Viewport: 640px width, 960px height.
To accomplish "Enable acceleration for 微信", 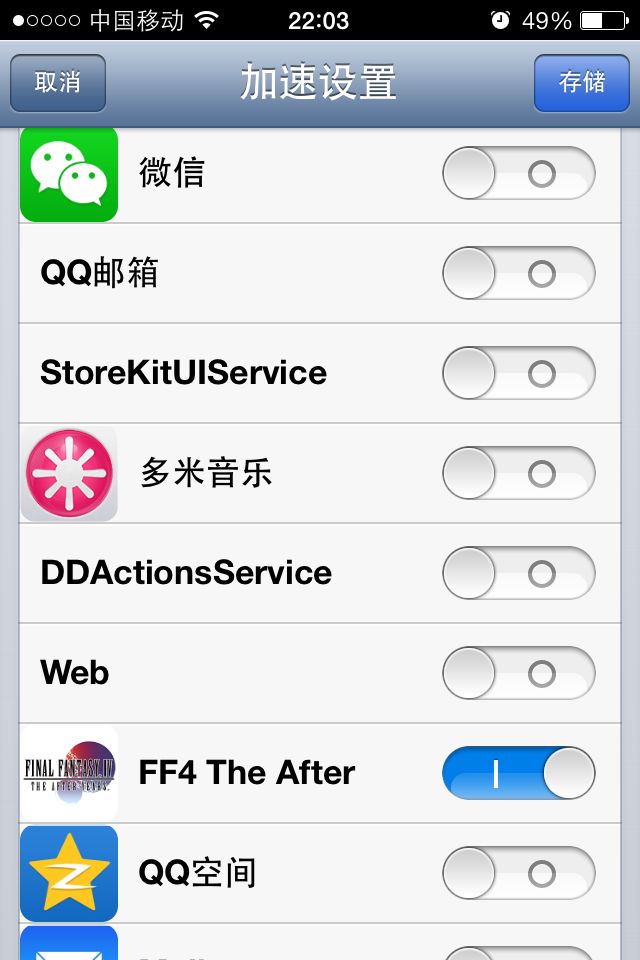I will tap(519, 173).
